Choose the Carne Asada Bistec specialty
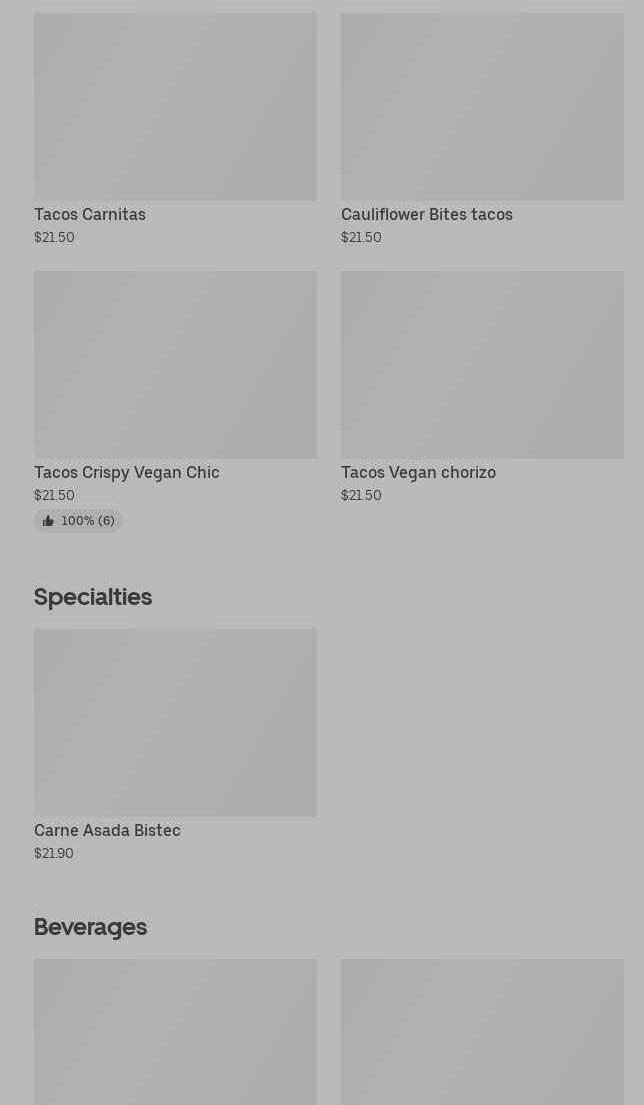The width and height of the screenshot is (644, 1105). (x=175, y=745)
